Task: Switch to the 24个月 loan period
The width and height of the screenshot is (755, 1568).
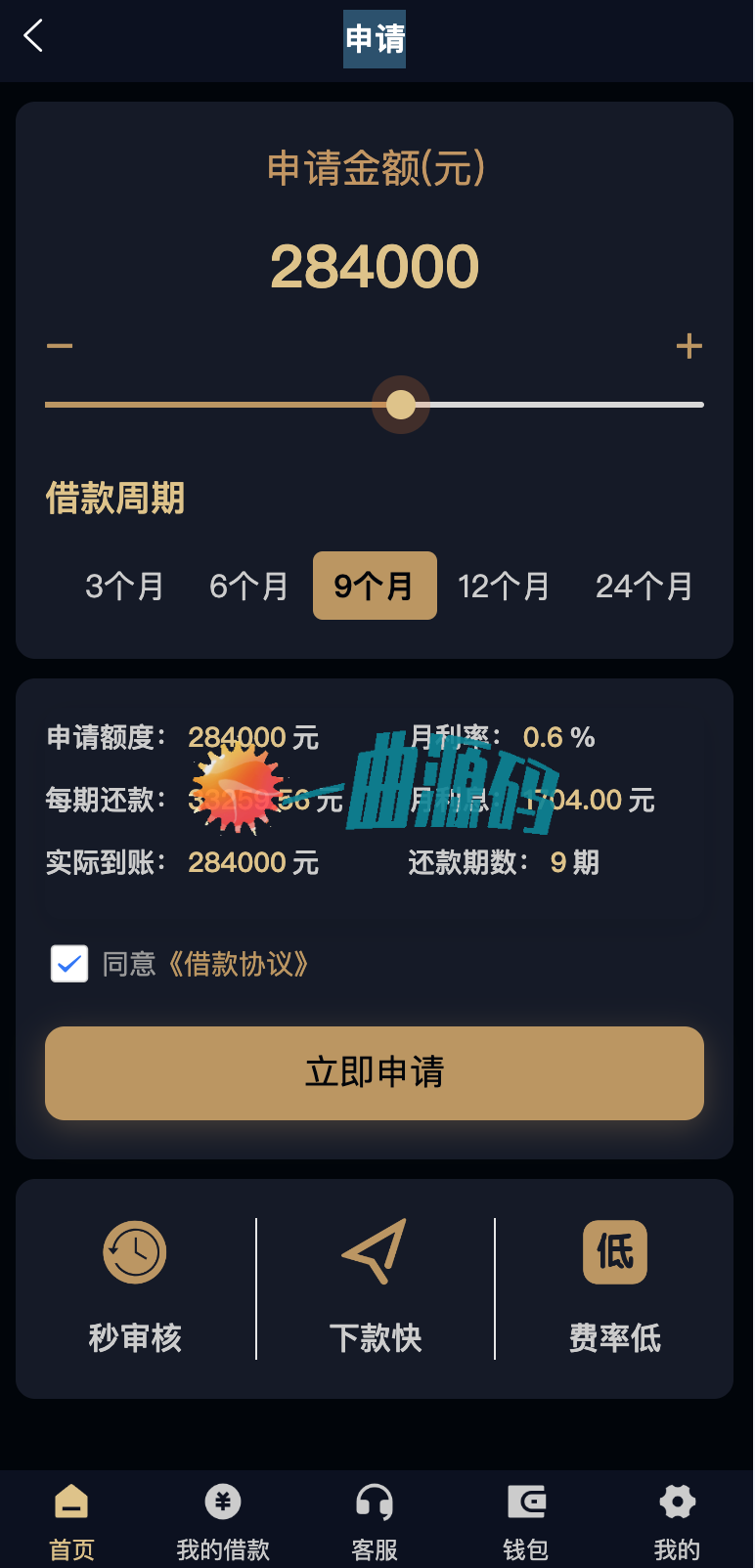Action: pyautogui.click(x=644, y=586)
